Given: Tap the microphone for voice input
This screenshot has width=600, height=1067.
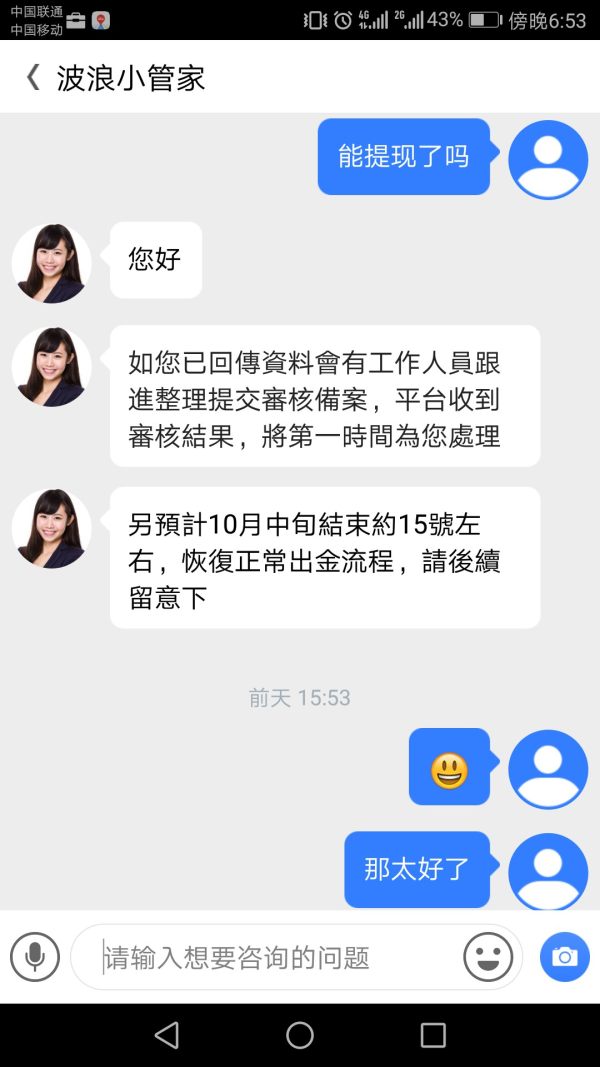Looking at the screenshot, I should [x=35, y=957].
